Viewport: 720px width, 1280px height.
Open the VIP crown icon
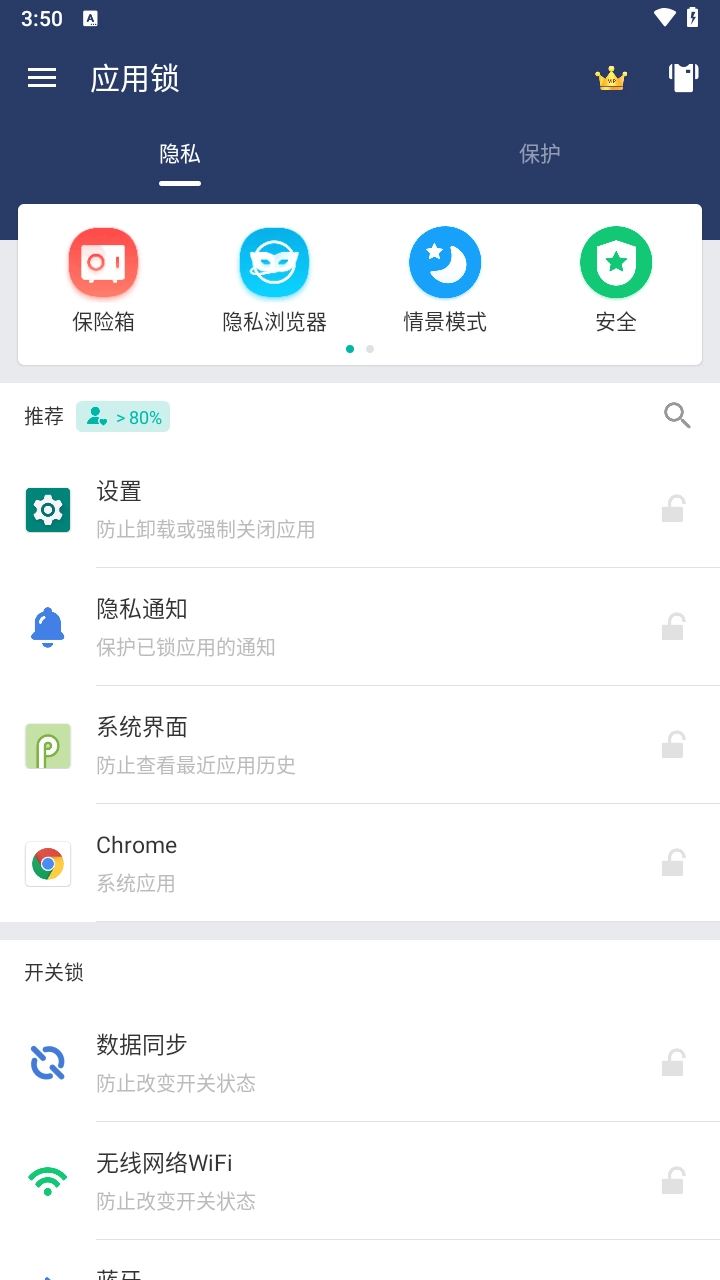(x=611, y=78)
